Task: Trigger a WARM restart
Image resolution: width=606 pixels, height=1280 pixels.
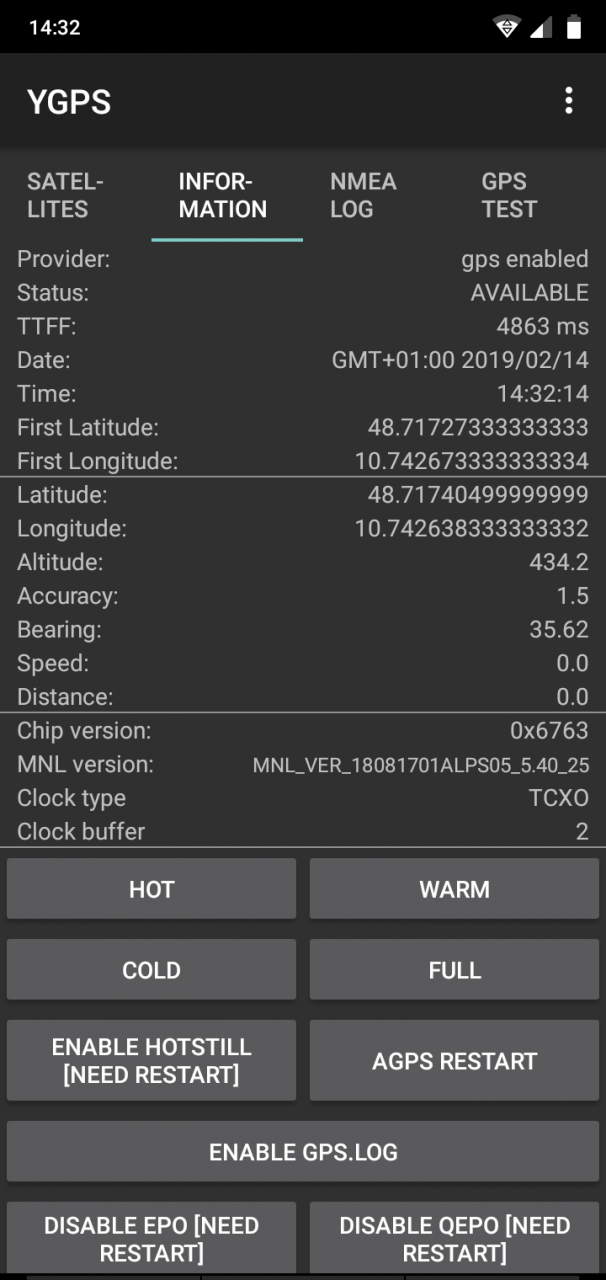Action: [x=454, y=889]
